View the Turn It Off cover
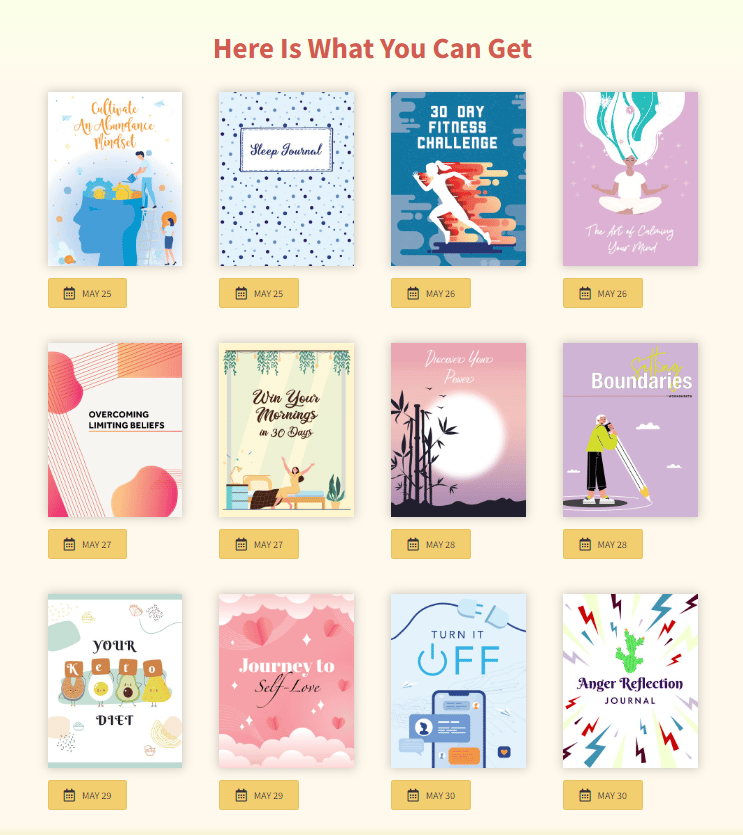The image size is (743, 835). pos(458,681)
